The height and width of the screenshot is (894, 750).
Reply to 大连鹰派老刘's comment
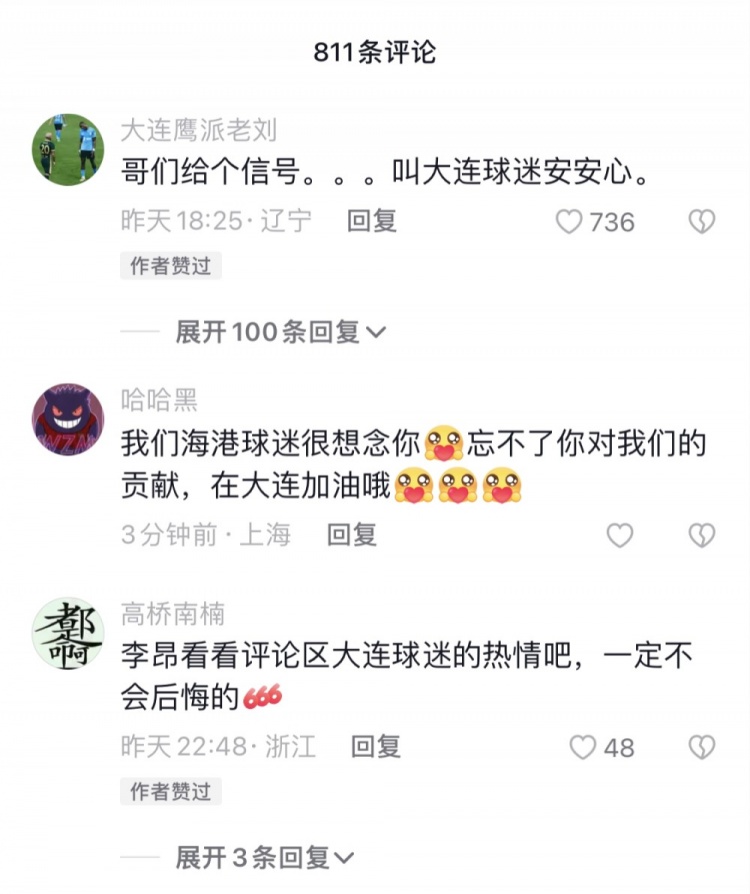coord(372,221)
